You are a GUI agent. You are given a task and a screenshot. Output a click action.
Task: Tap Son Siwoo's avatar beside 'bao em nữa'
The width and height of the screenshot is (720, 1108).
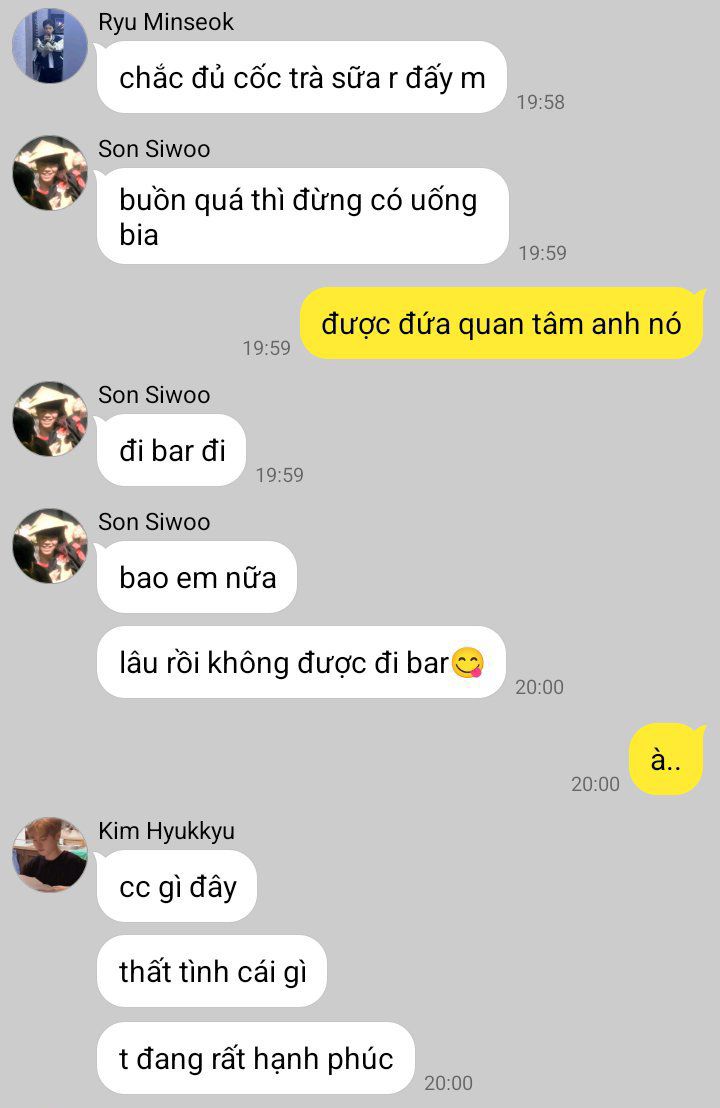pyautogui.click(x=49, y=546)
